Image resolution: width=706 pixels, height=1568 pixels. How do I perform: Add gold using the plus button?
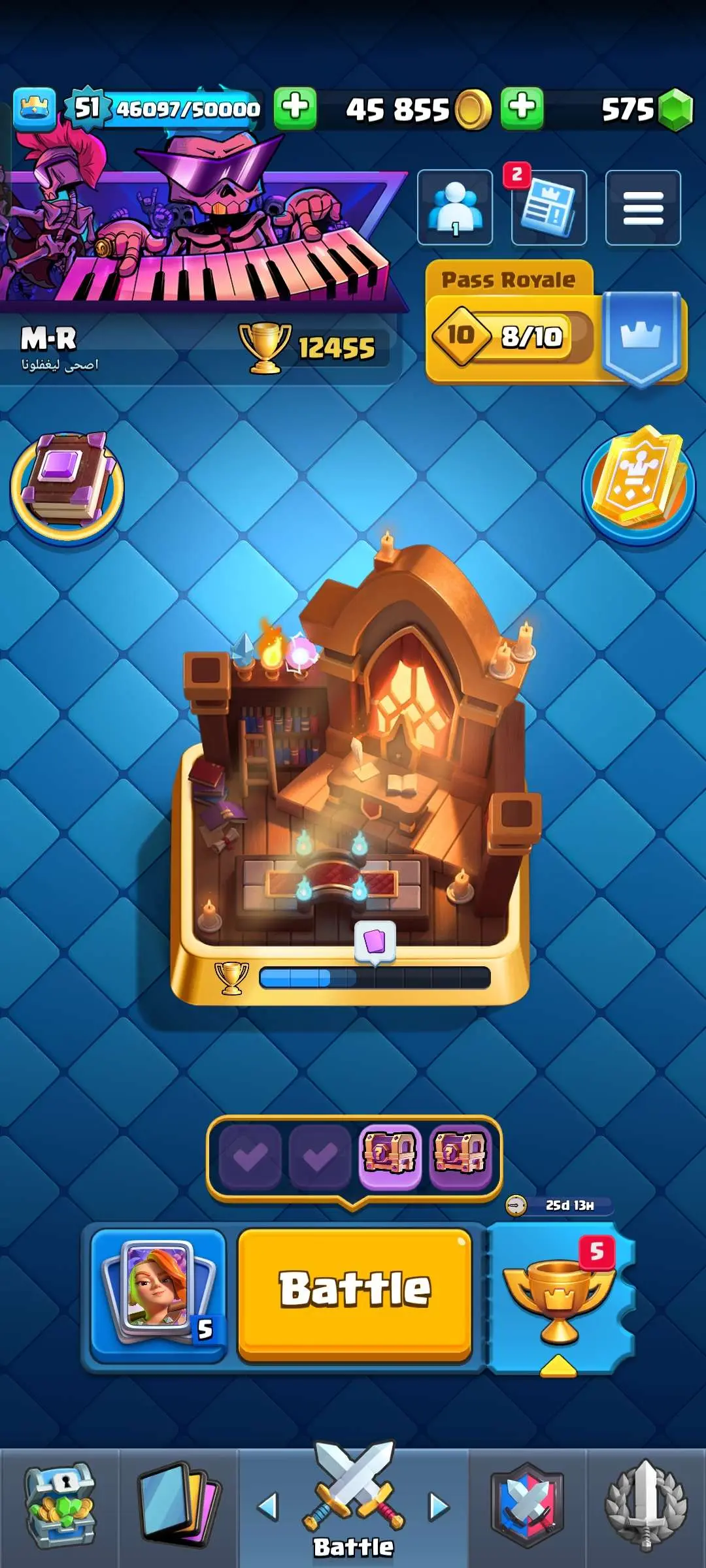pyautogui.click(x=295, y=108)
